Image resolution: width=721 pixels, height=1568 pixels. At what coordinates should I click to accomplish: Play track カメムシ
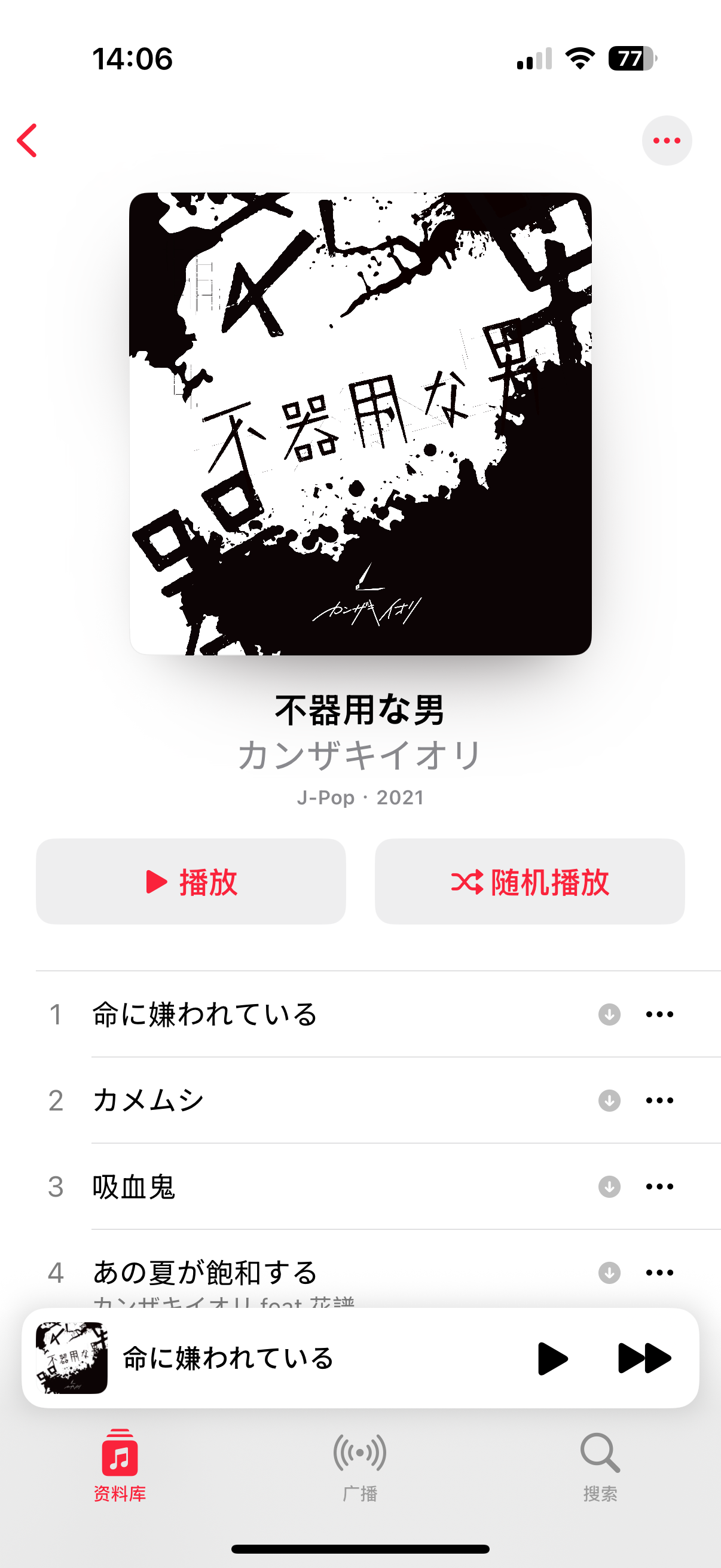148,1100
